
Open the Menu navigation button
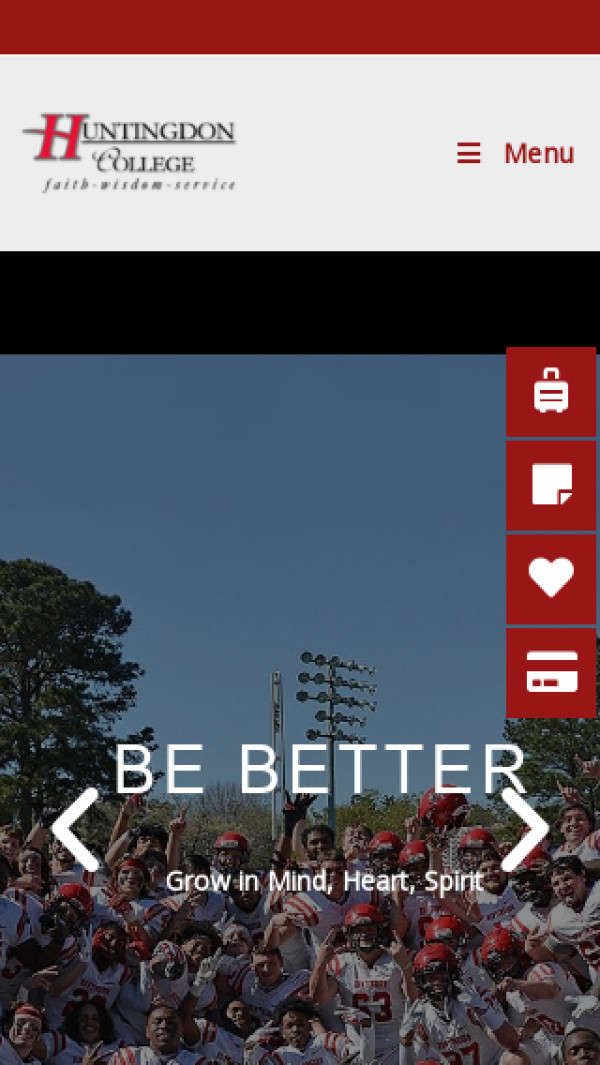[x=516, y=153]
